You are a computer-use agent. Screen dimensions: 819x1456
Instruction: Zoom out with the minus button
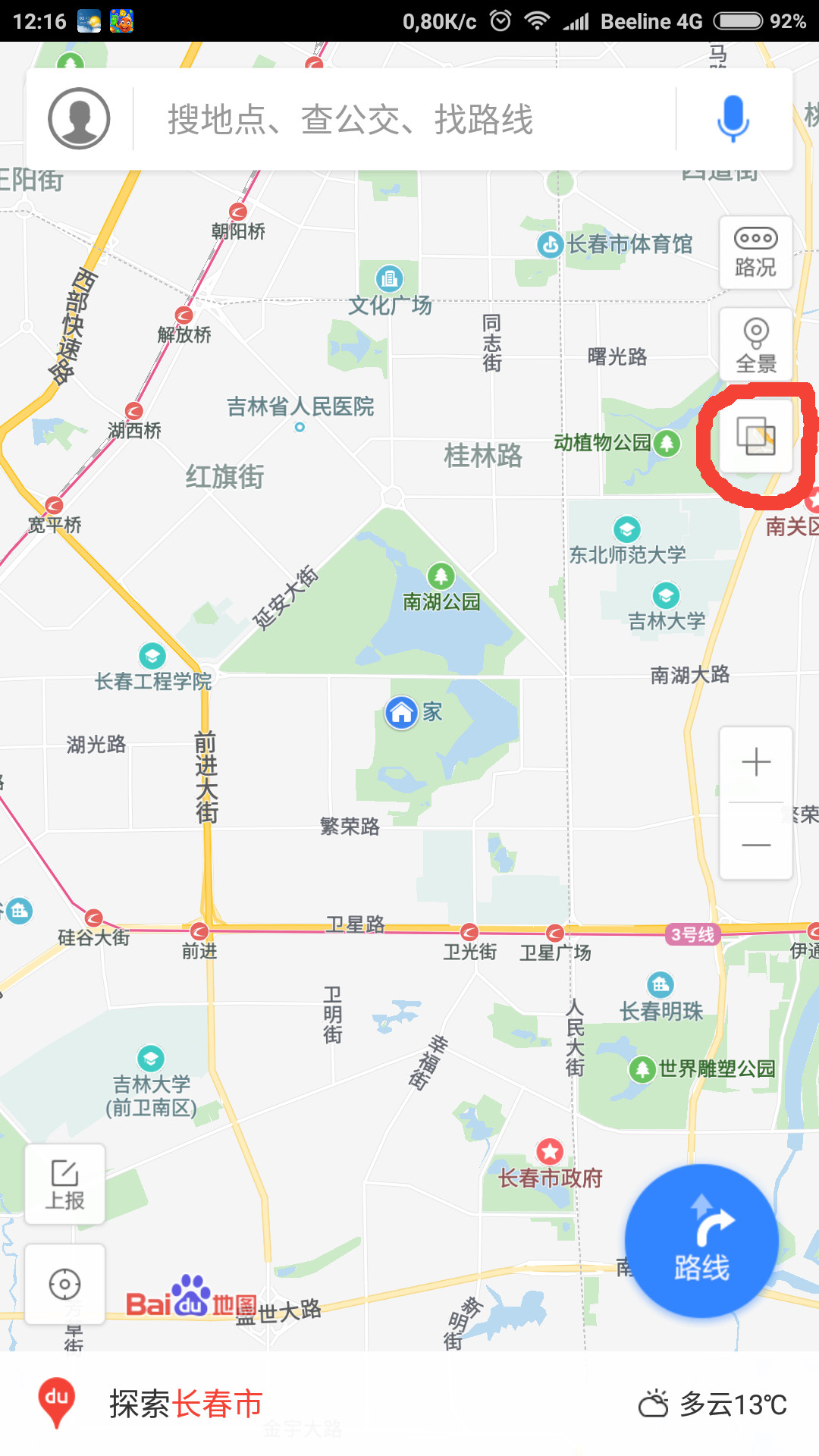756,844
